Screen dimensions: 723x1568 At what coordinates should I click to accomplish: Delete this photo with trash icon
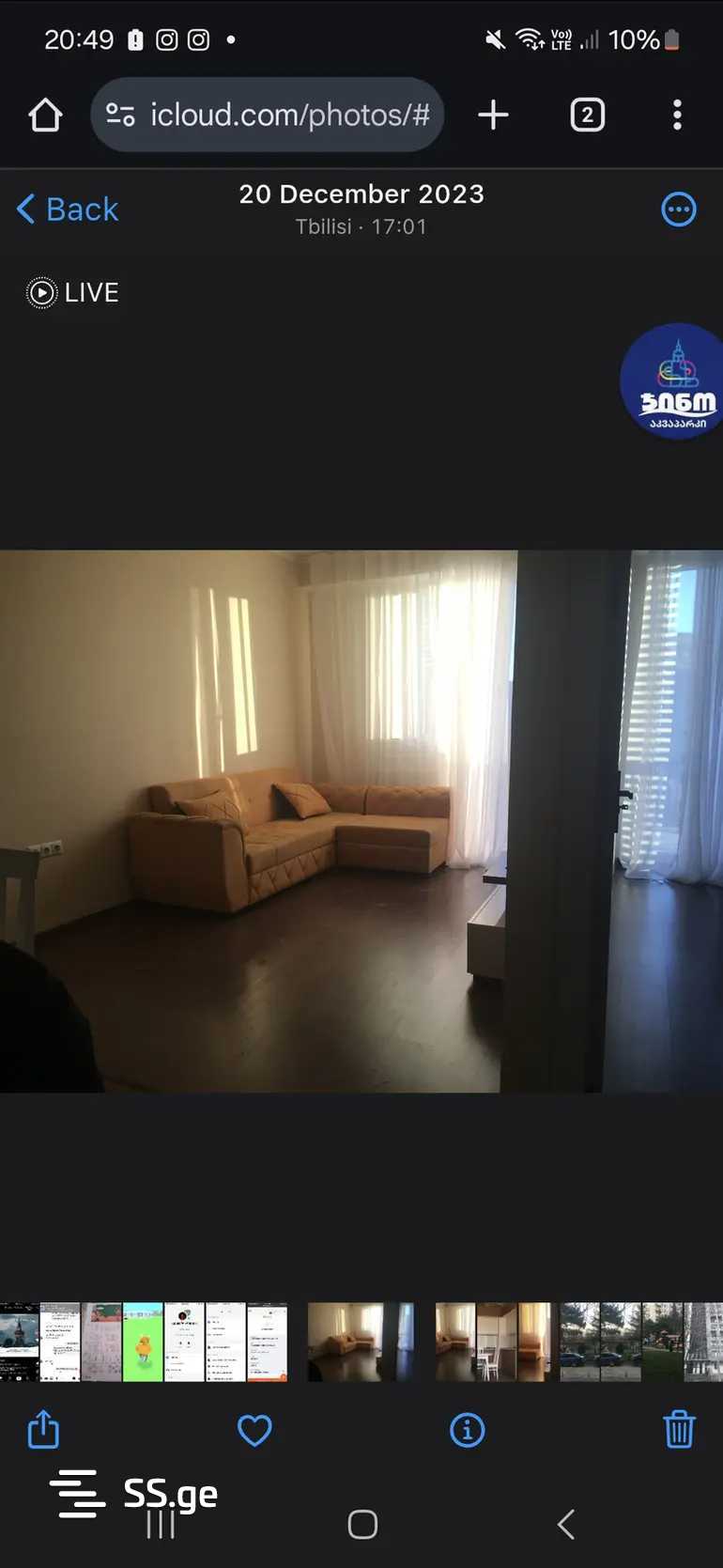click(679, 1430)
